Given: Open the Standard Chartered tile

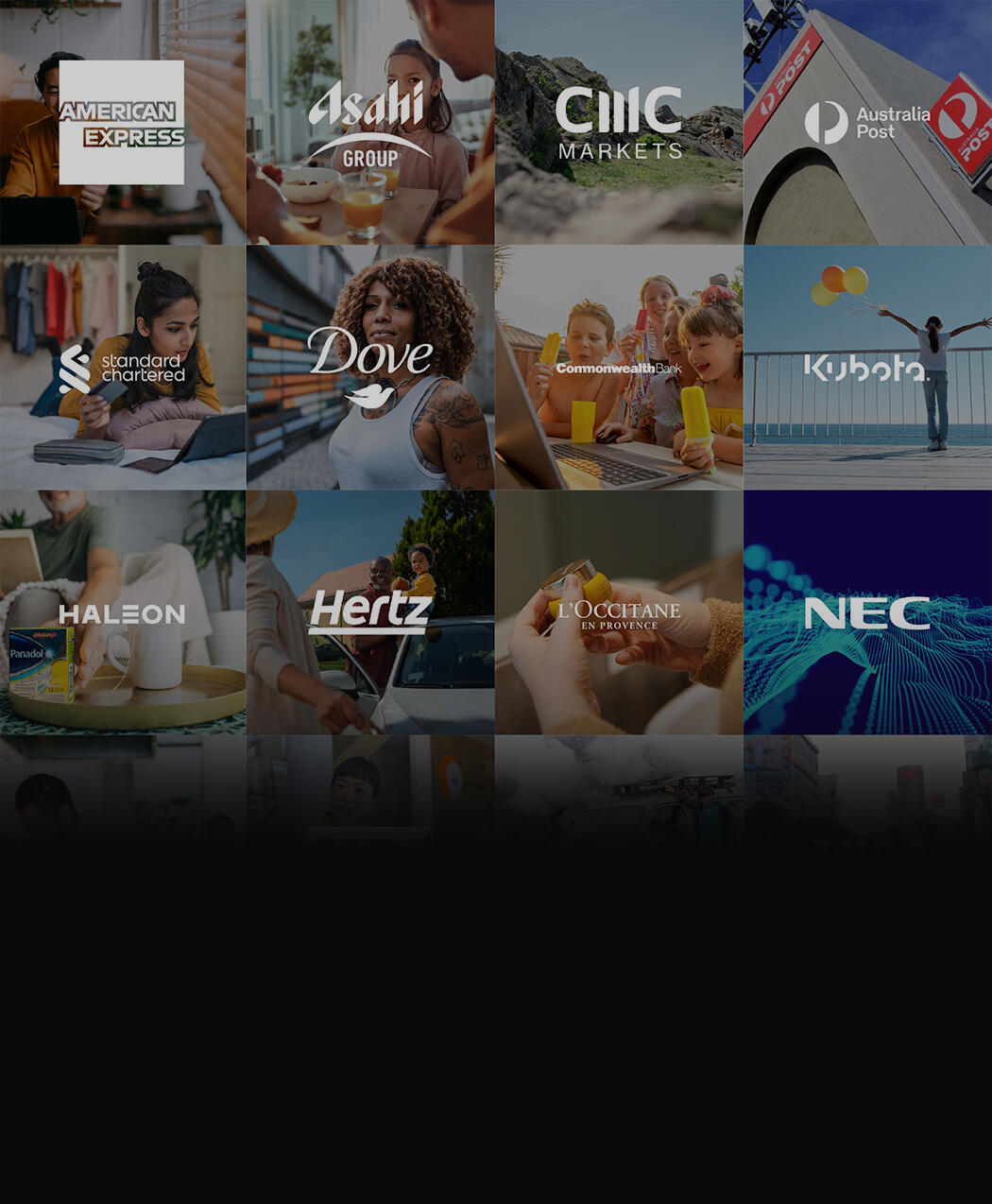Looking at the screenshot, I should 122,368.
